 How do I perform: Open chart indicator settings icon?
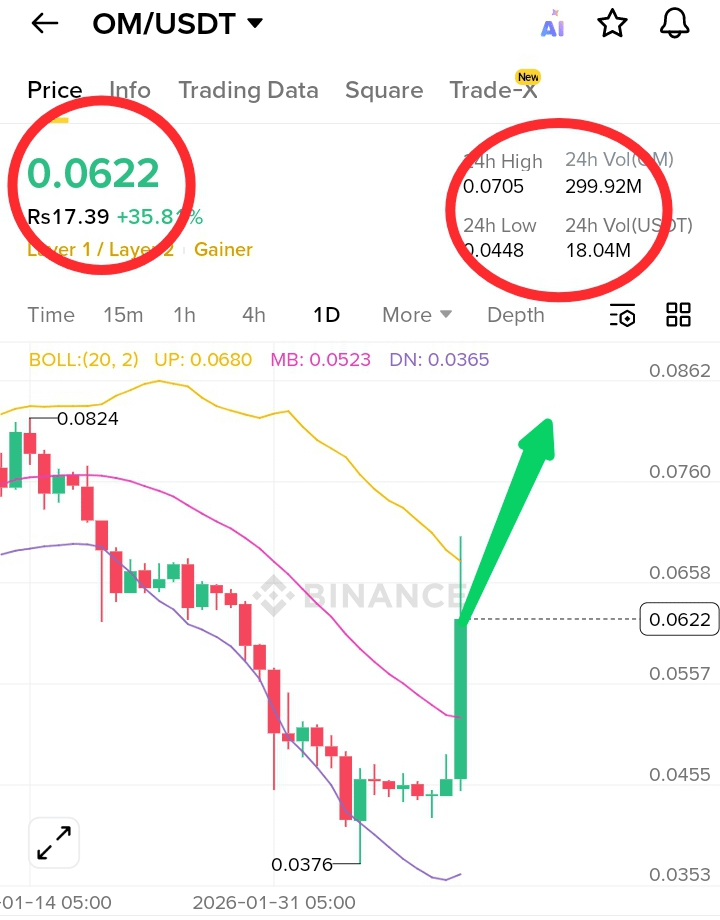pyautogui.click(x=622, y=315)
